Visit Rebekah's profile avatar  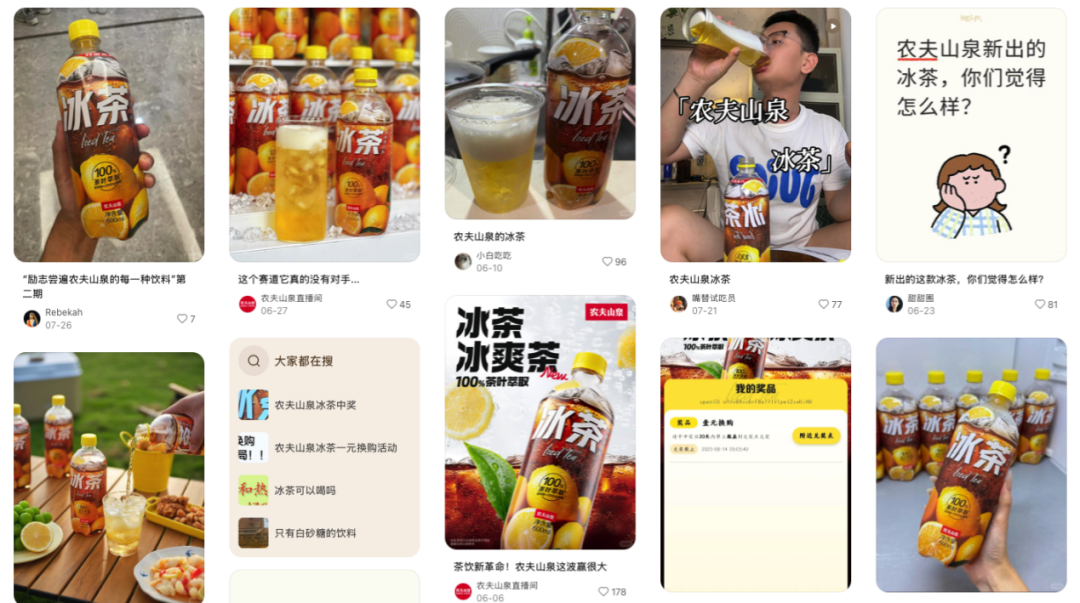pyautogui.click(x=32, y=319)
